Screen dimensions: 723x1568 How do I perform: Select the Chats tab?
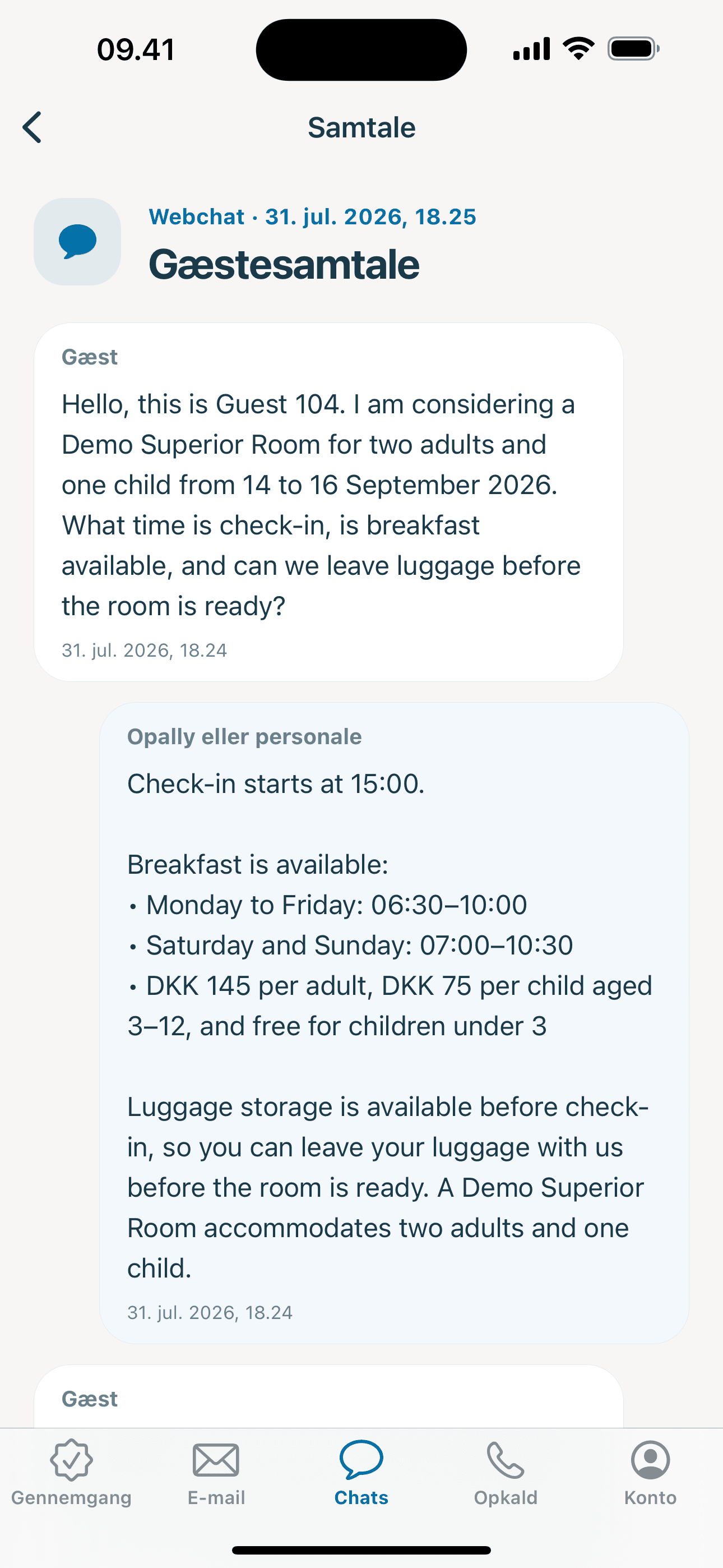(361, 1473)
